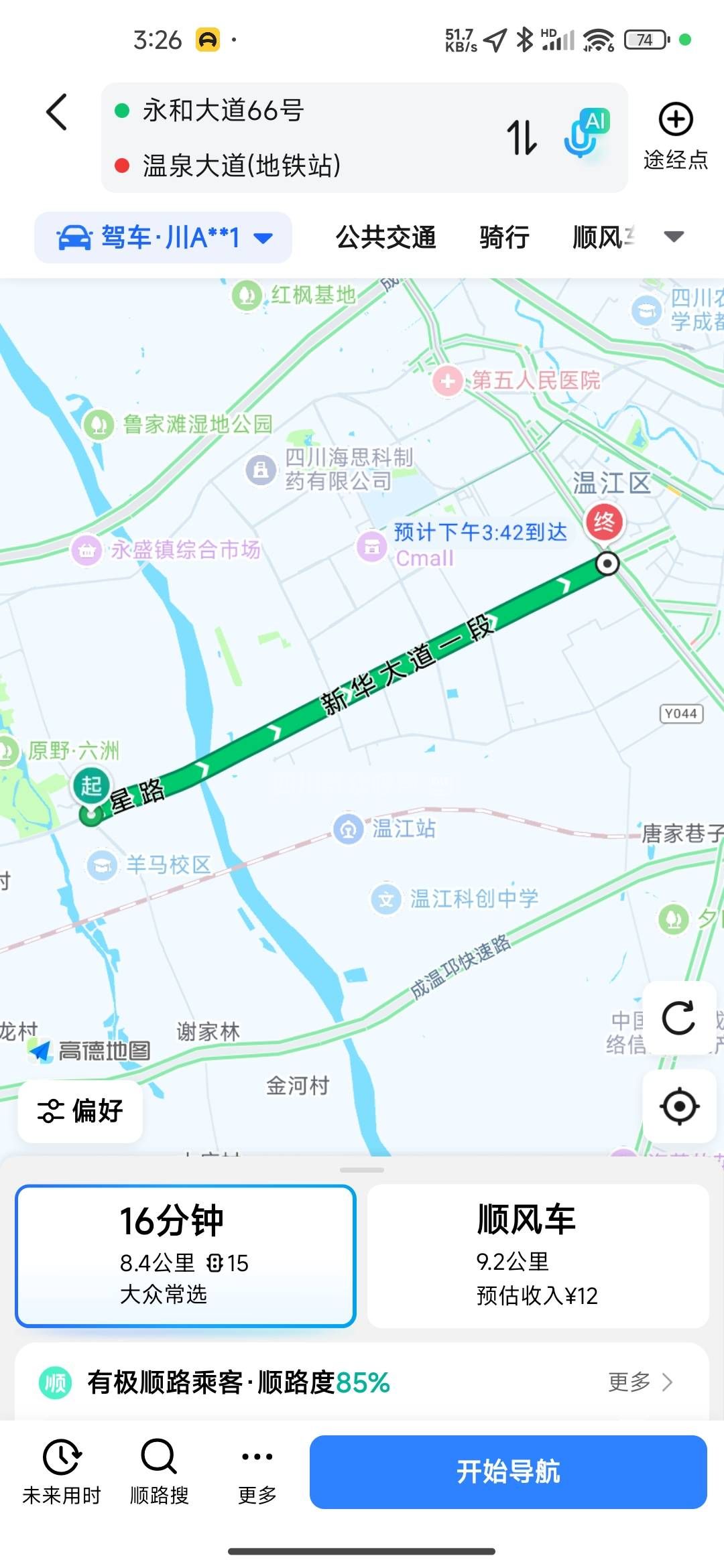
Task: Go back using the top-left arrow
Action: (57, 111)
